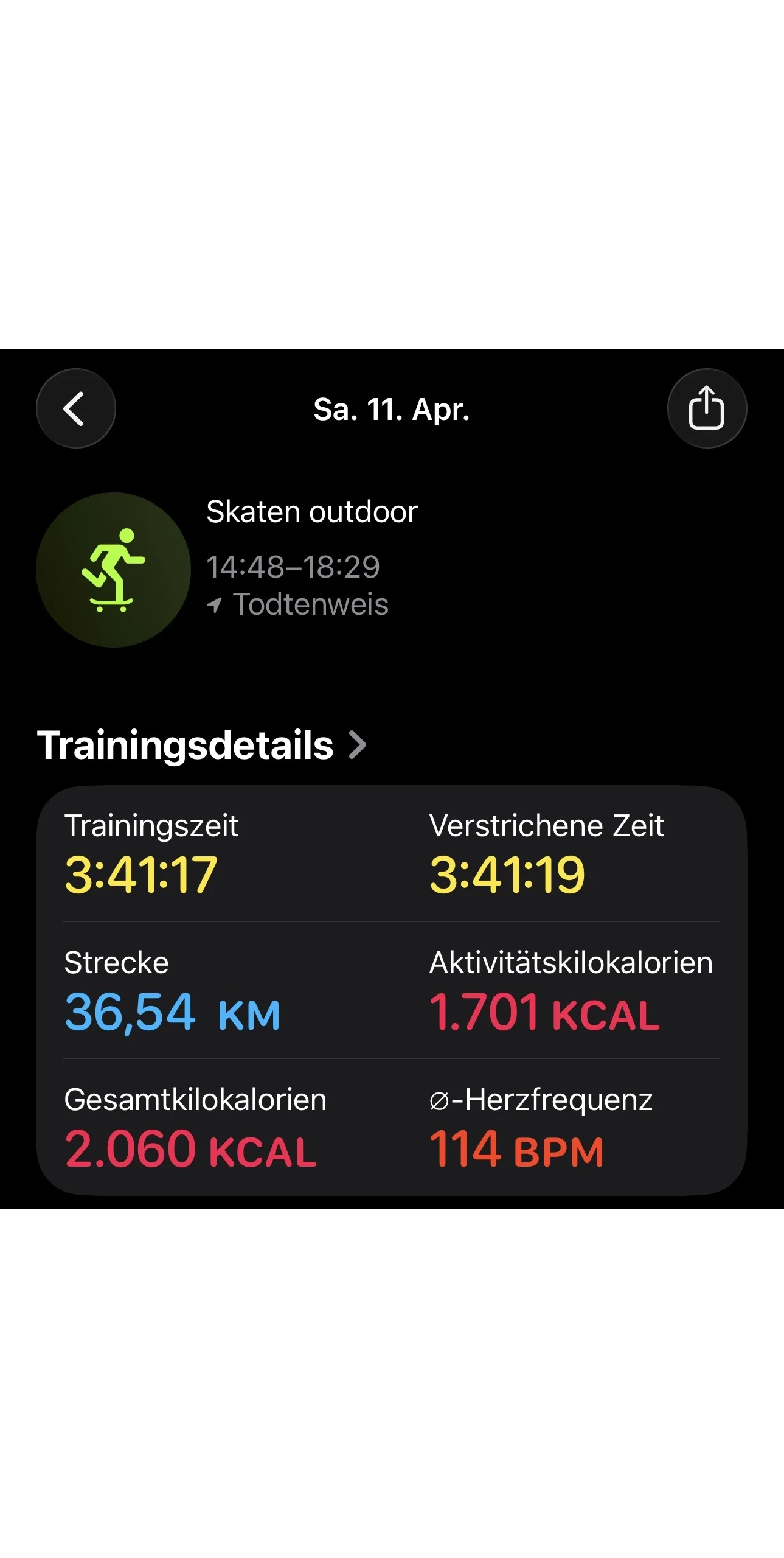
Task: Share this skating workout
Action: (x=706, y=408)
